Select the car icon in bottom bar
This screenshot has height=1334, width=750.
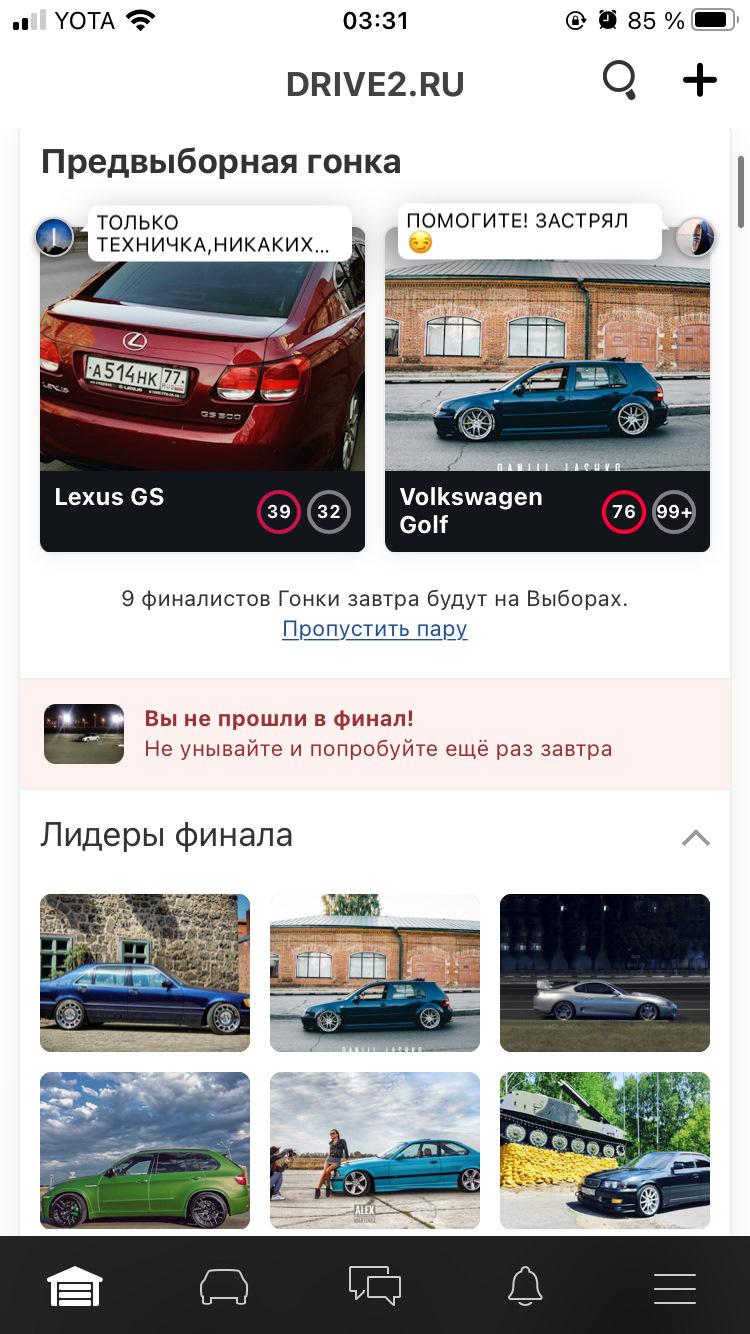[x=224, y=1287]
